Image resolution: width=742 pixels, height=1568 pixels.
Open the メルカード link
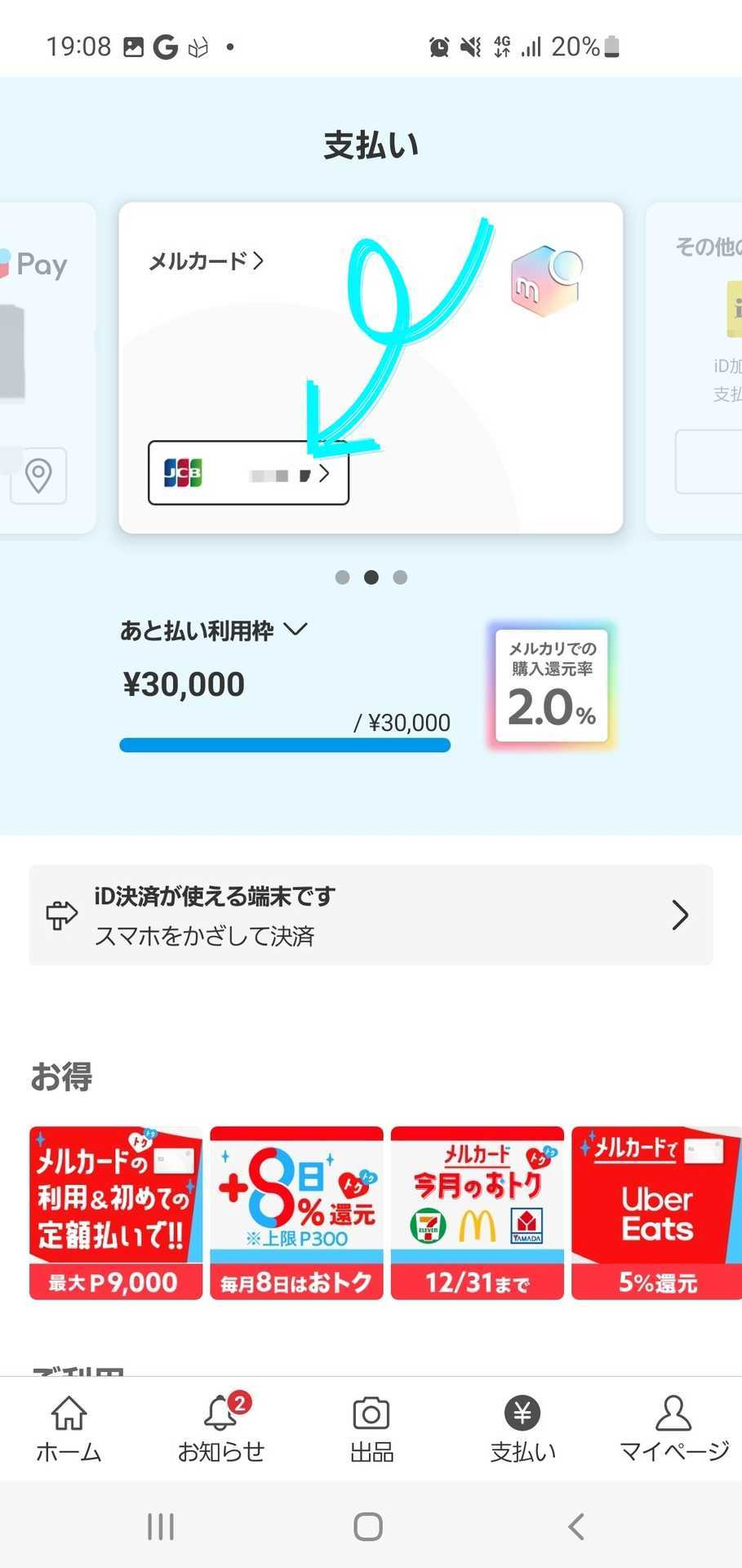pyautogui.click(x=206, y=261)
